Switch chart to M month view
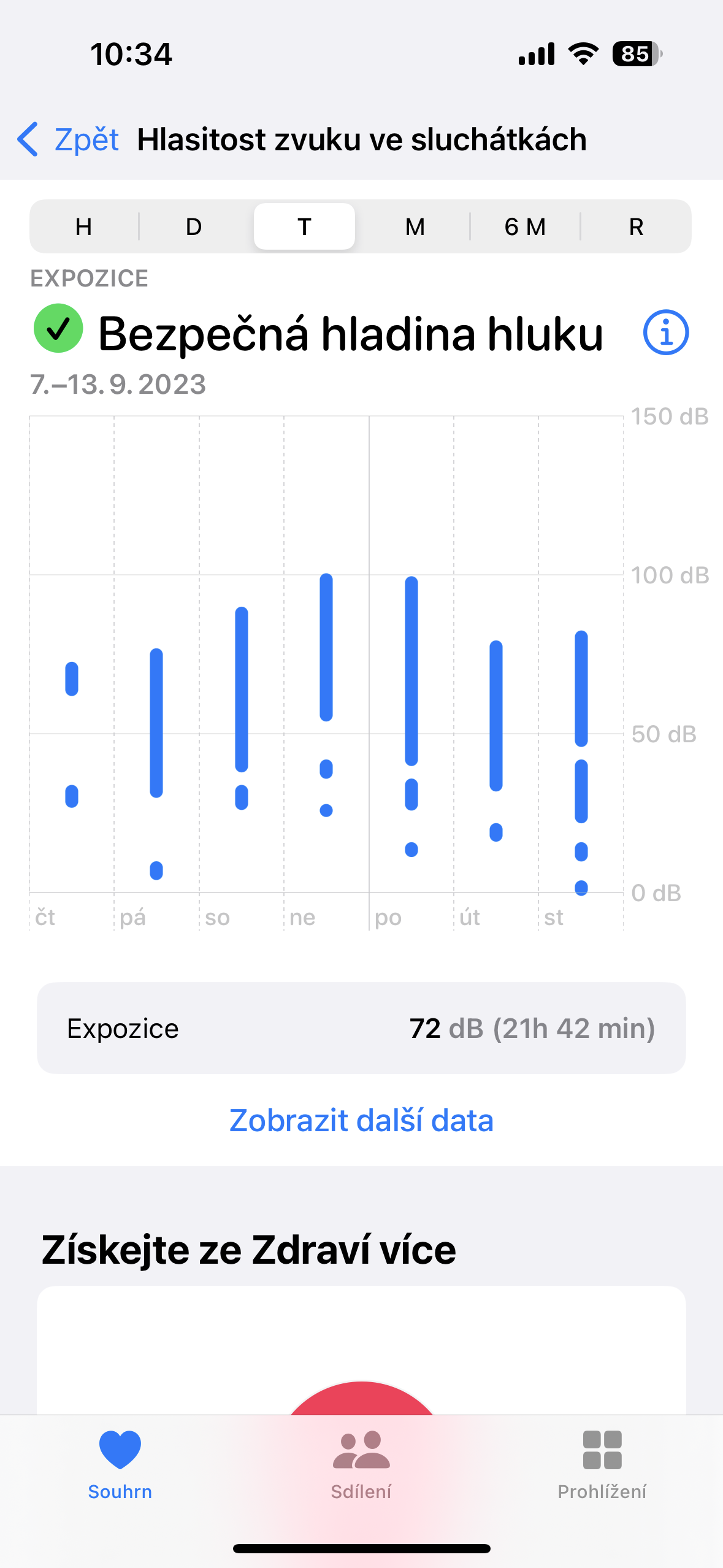This screenshot has width=723, height=1568. click(x=415, y=227)
